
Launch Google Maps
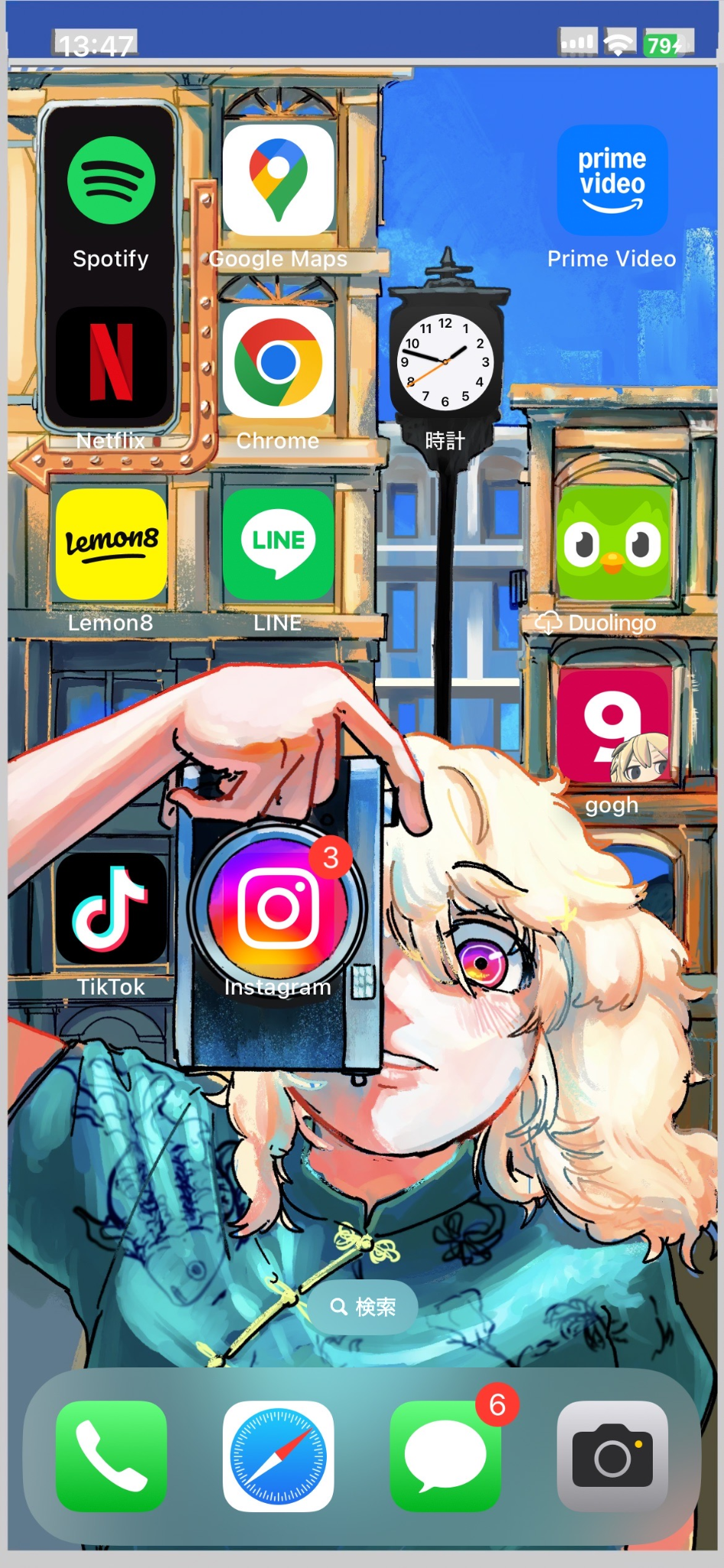(278, 181)
